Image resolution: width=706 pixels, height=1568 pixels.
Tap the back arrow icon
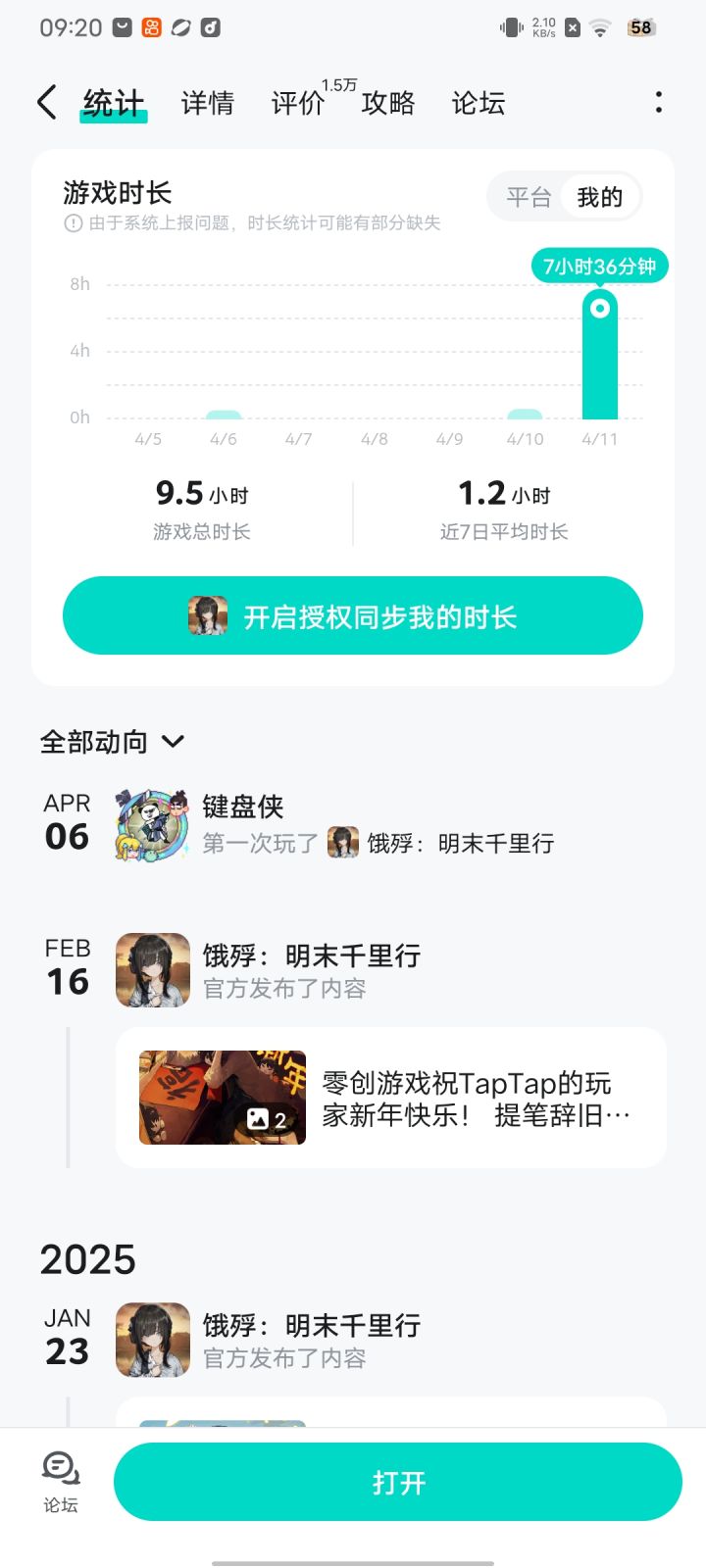tap(45, 102)
